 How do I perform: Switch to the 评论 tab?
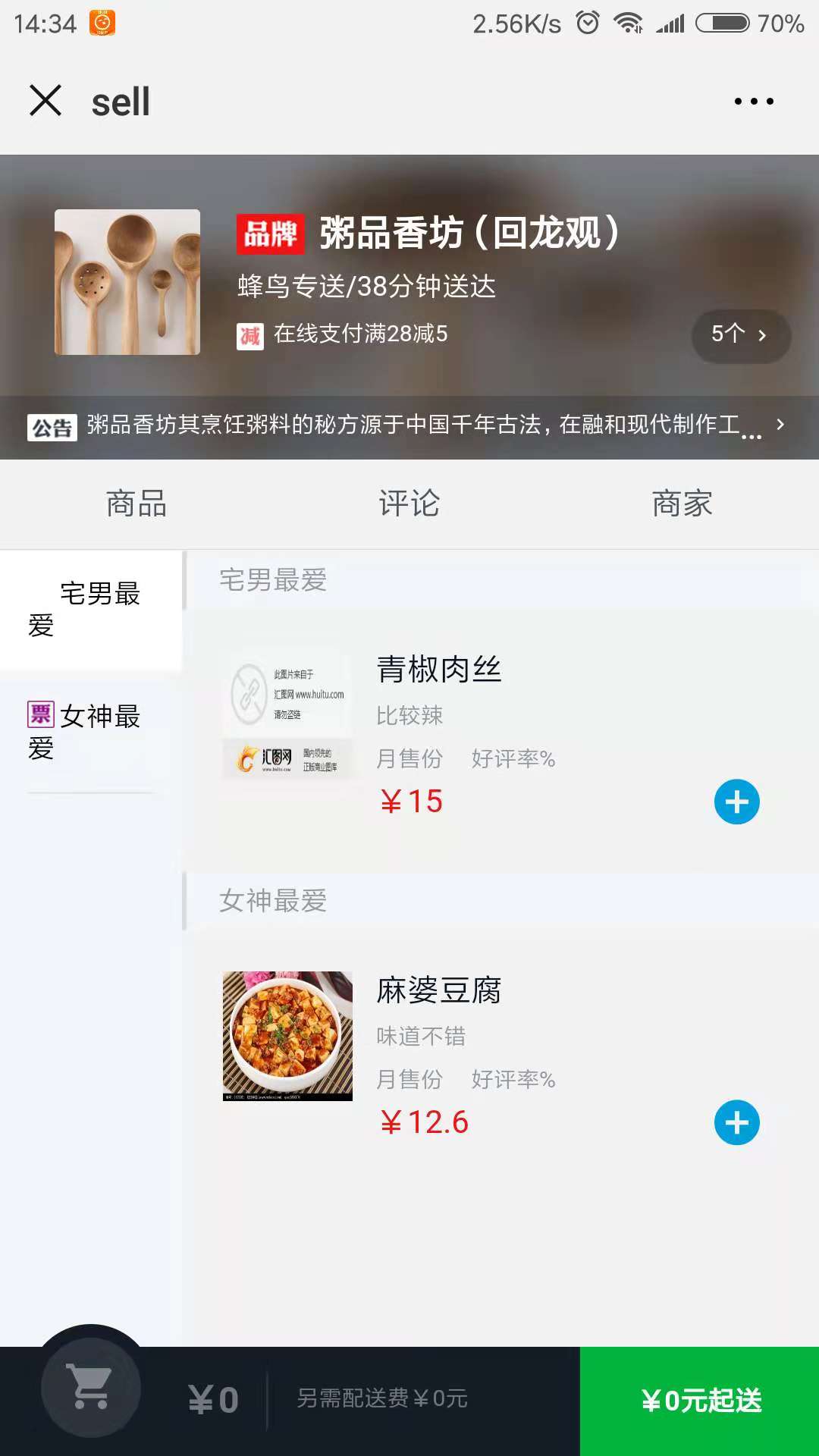409,503
